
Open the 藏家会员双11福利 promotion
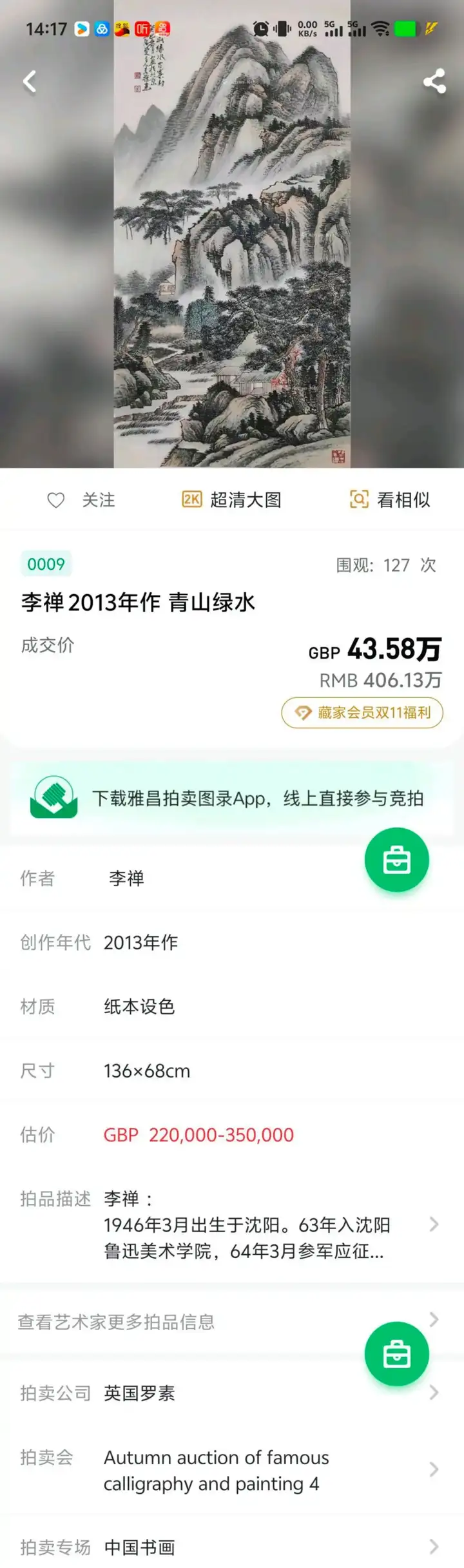[x=362, y=713]
